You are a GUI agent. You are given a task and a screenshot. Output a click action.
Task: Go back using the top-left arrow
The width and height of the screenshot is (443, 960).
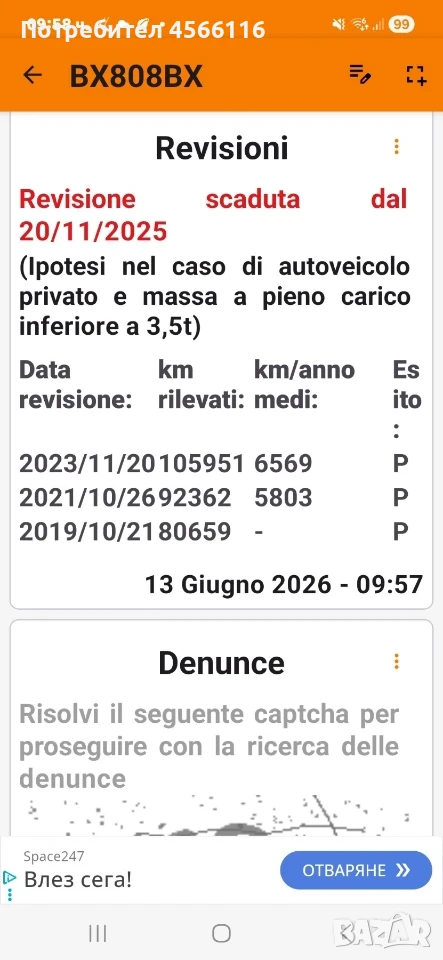[32, 75]
